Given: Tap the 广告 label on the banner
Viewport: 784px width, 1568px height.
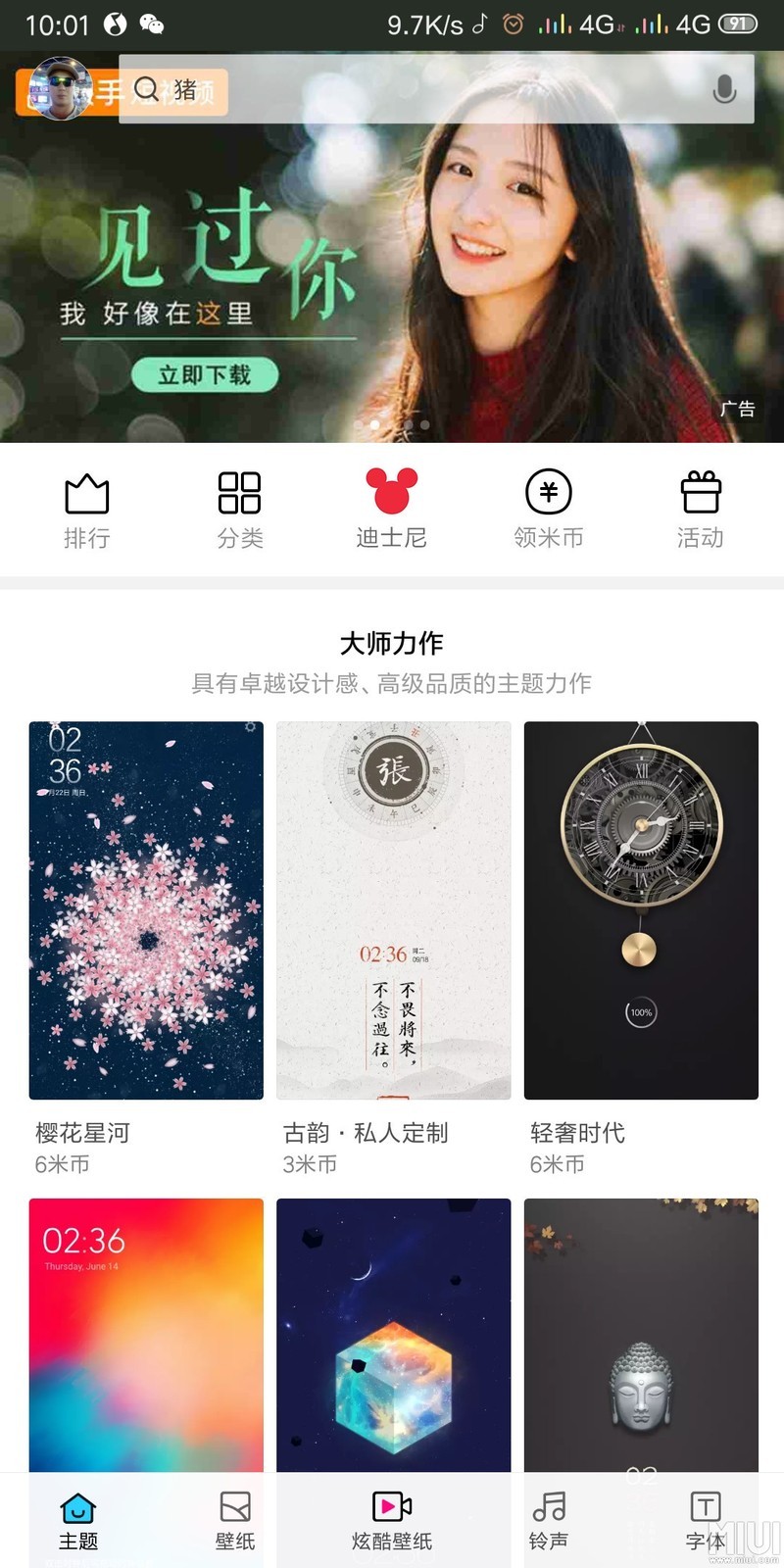Looking at the screenshot, I should 737,410.
